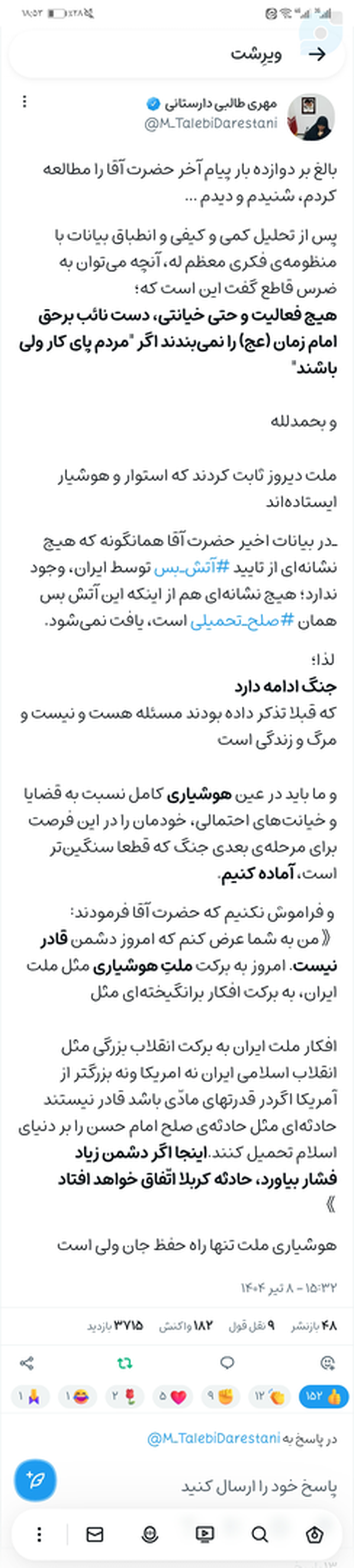Image resolution: width=354 pixels, height=1568 pixels.
Task: Open the post's three-dot options menu
Action: click(x=25, y=102)
